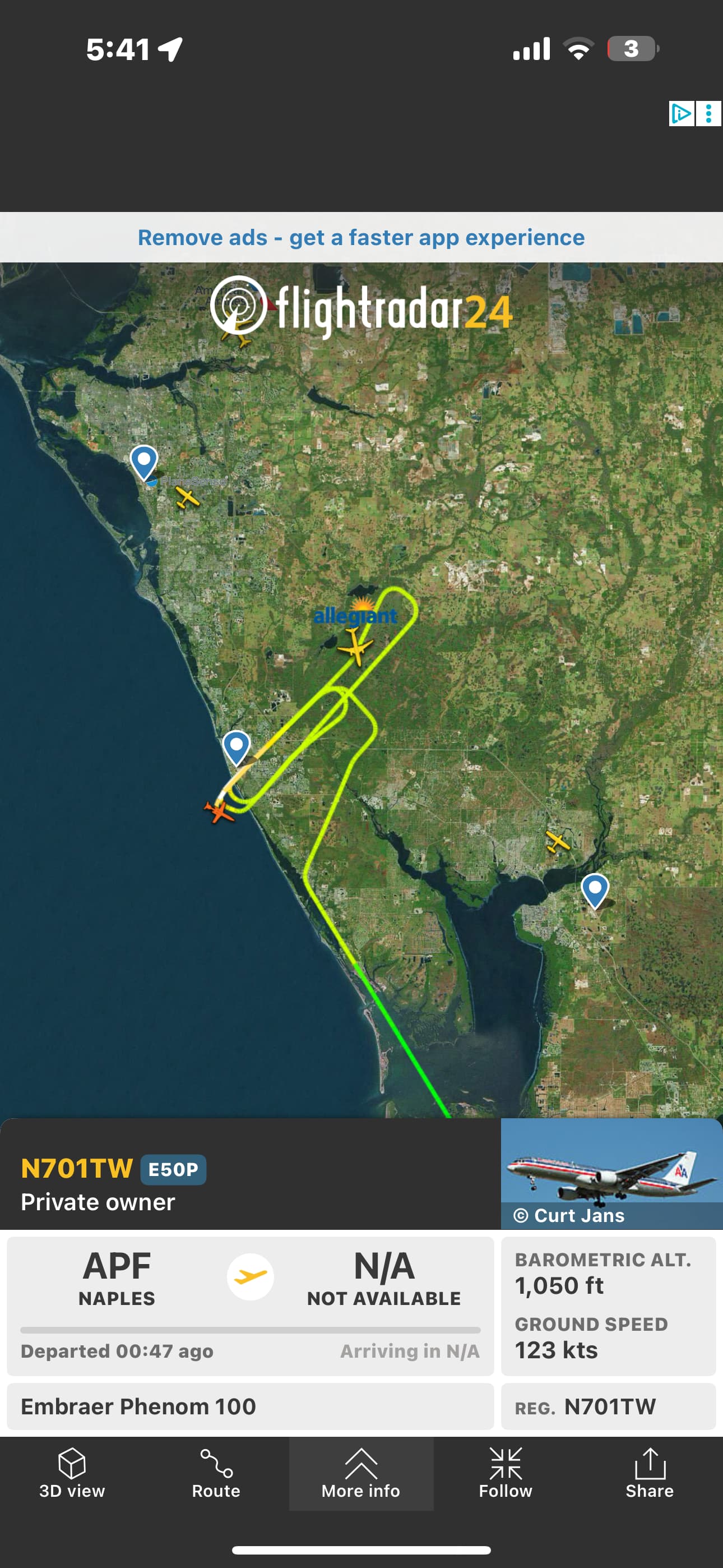Follow flight N701TW
723x1568 pixels.
505,1473
